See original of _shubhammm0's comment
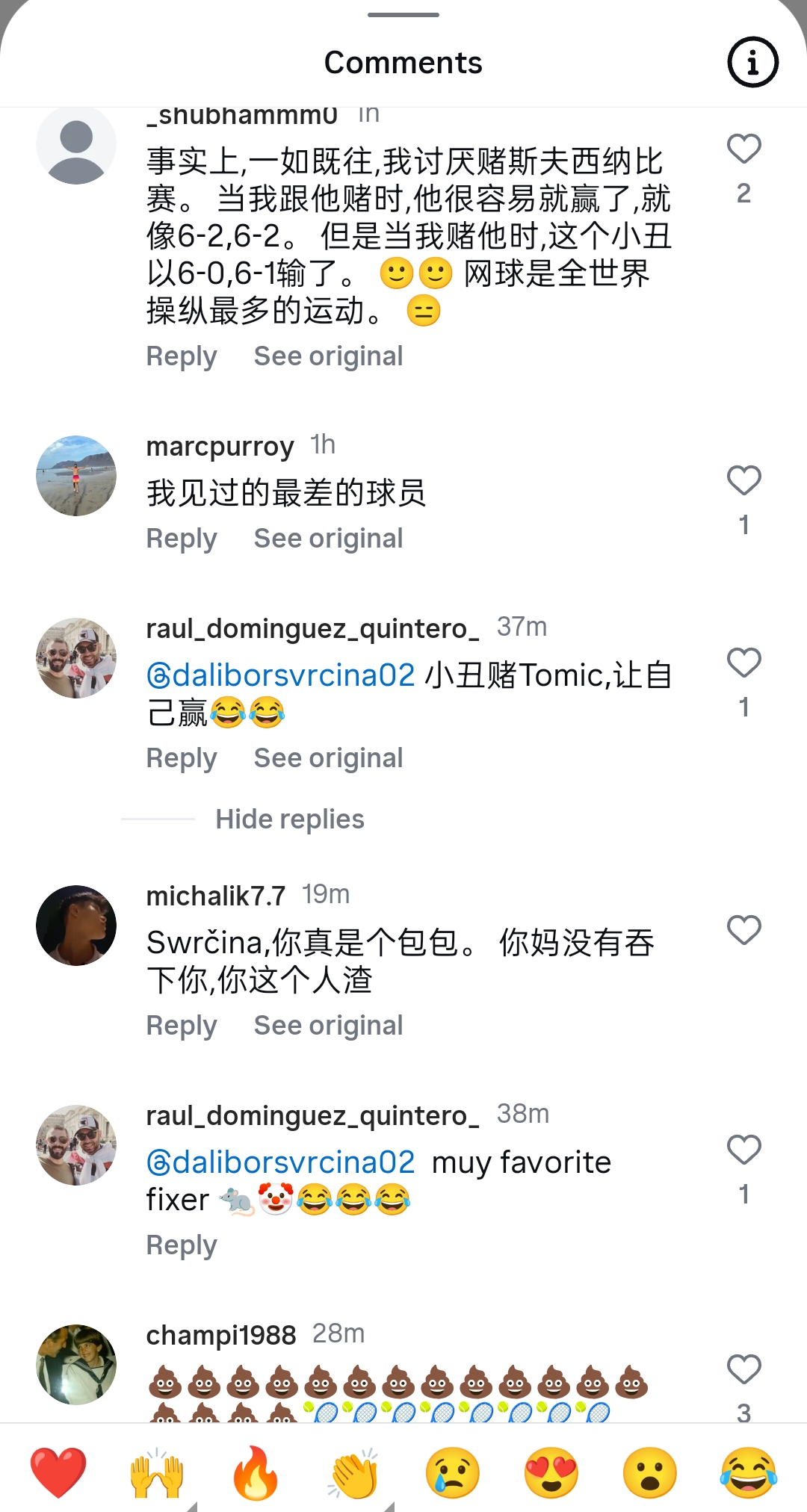This screenshot has height=1512, width=807. tap(328, 356)
